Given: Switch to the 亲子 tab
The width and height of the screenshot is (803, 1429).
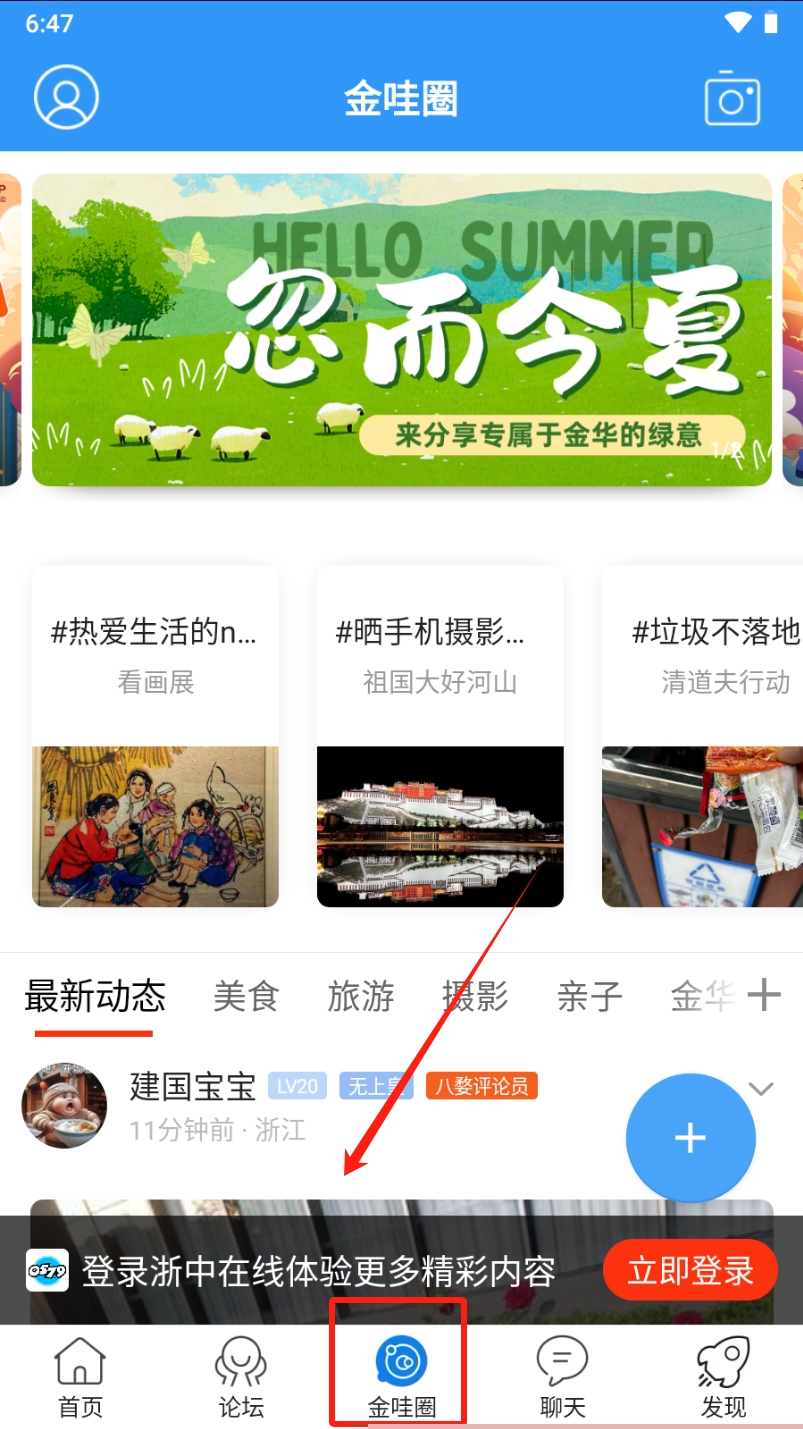Looking at the screenshot, I should pos(590,996).
